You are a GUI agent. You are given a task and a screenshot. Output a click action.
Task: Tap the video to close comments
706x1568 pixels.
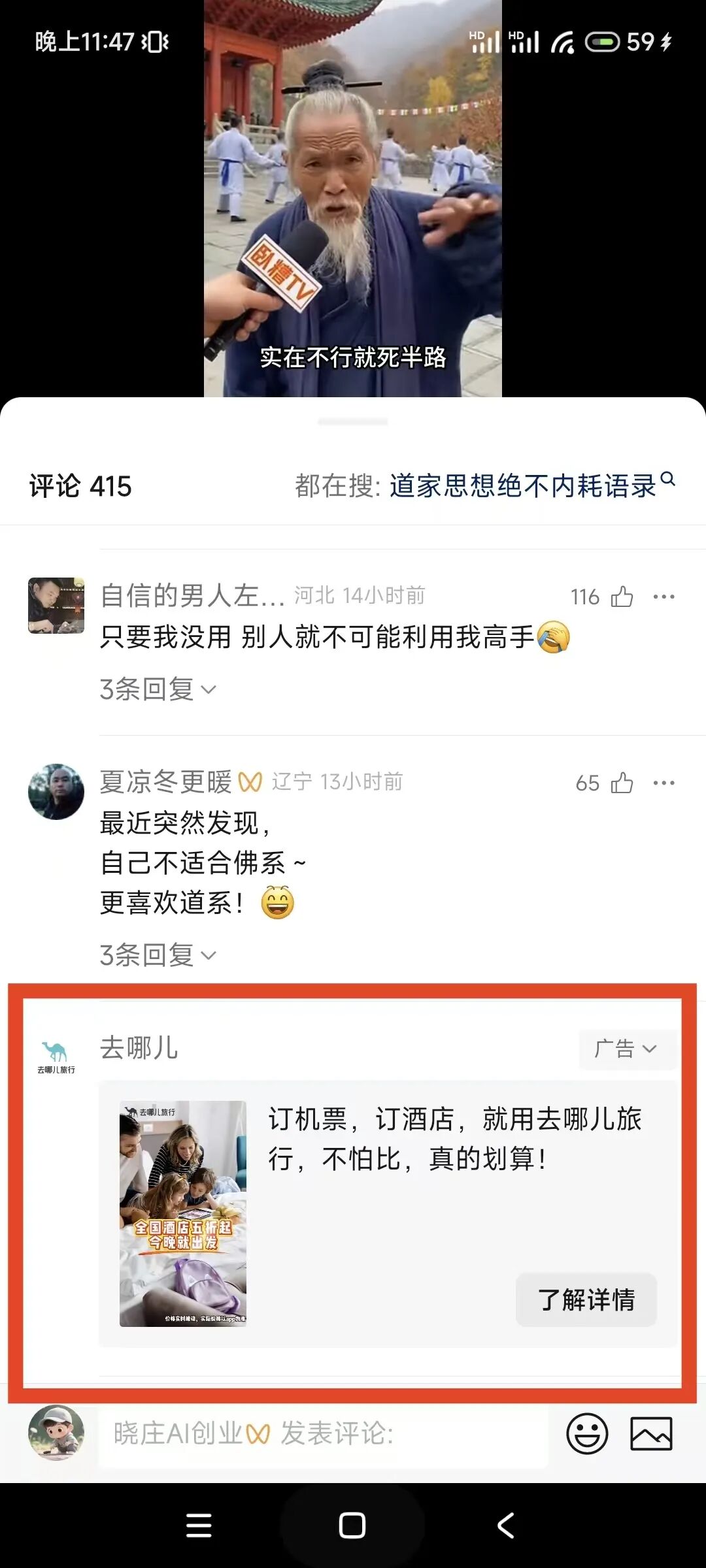(353, 196)
